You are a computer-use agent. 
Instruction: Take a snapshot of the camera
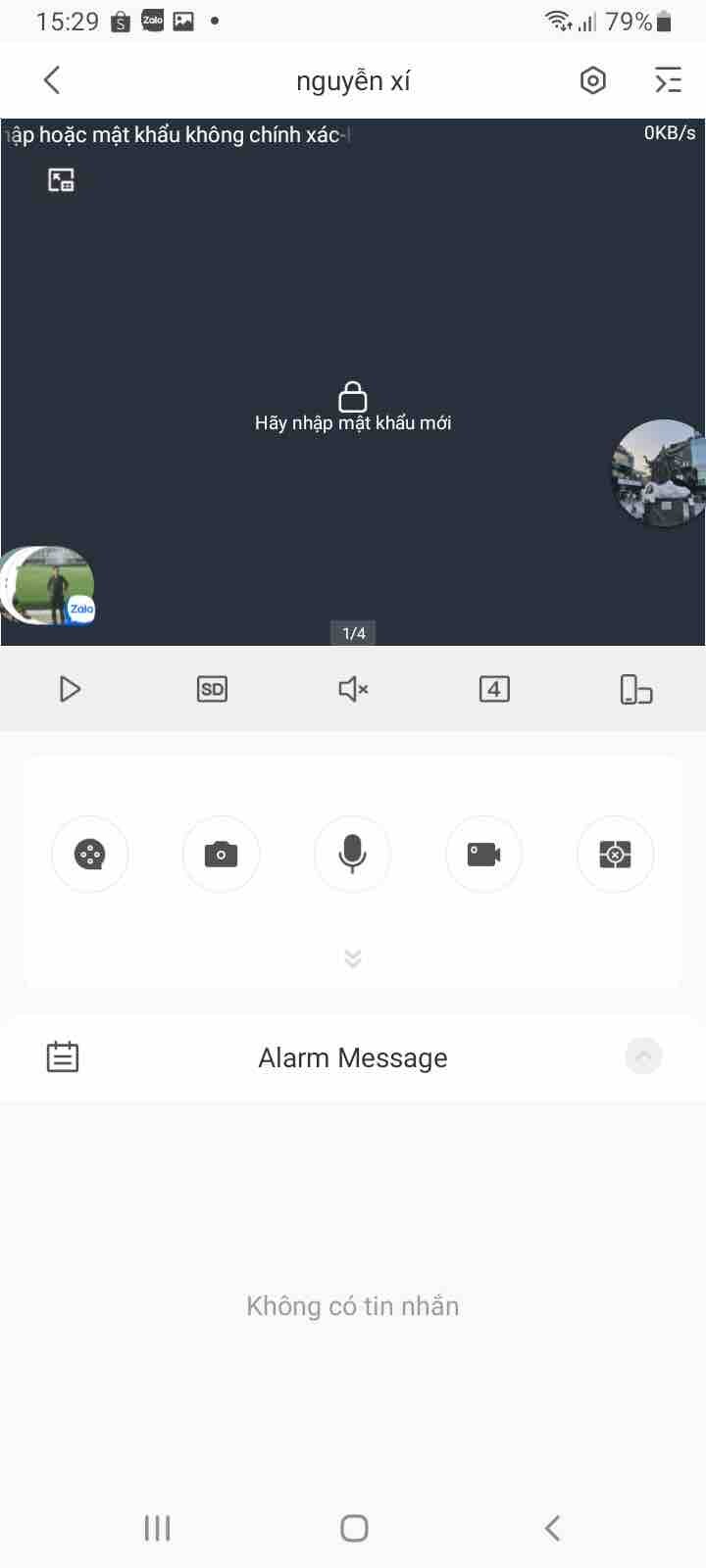coord(221,855)
